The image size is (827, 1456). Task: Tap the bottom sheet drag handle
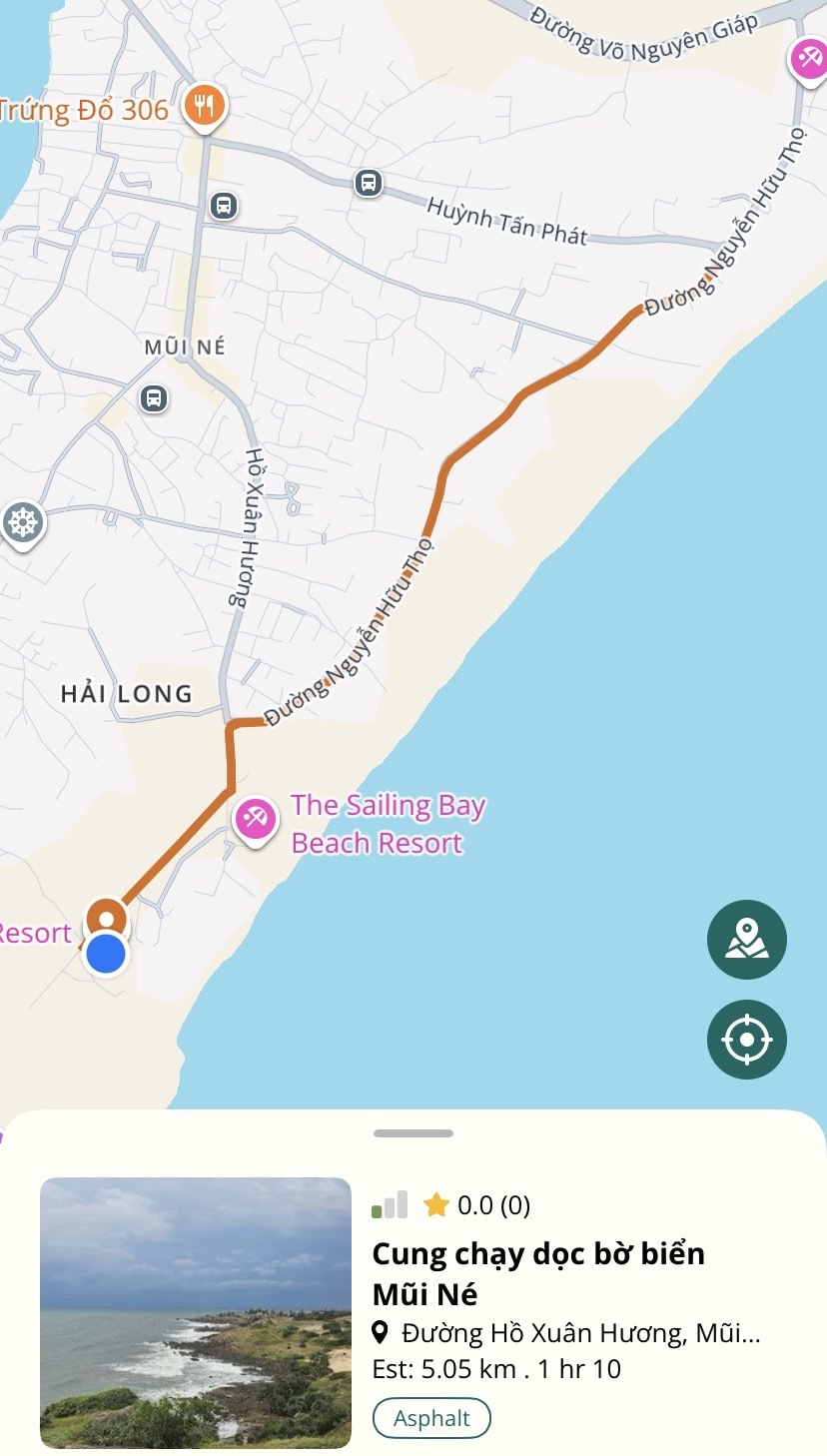click(x=413, y=1133)
